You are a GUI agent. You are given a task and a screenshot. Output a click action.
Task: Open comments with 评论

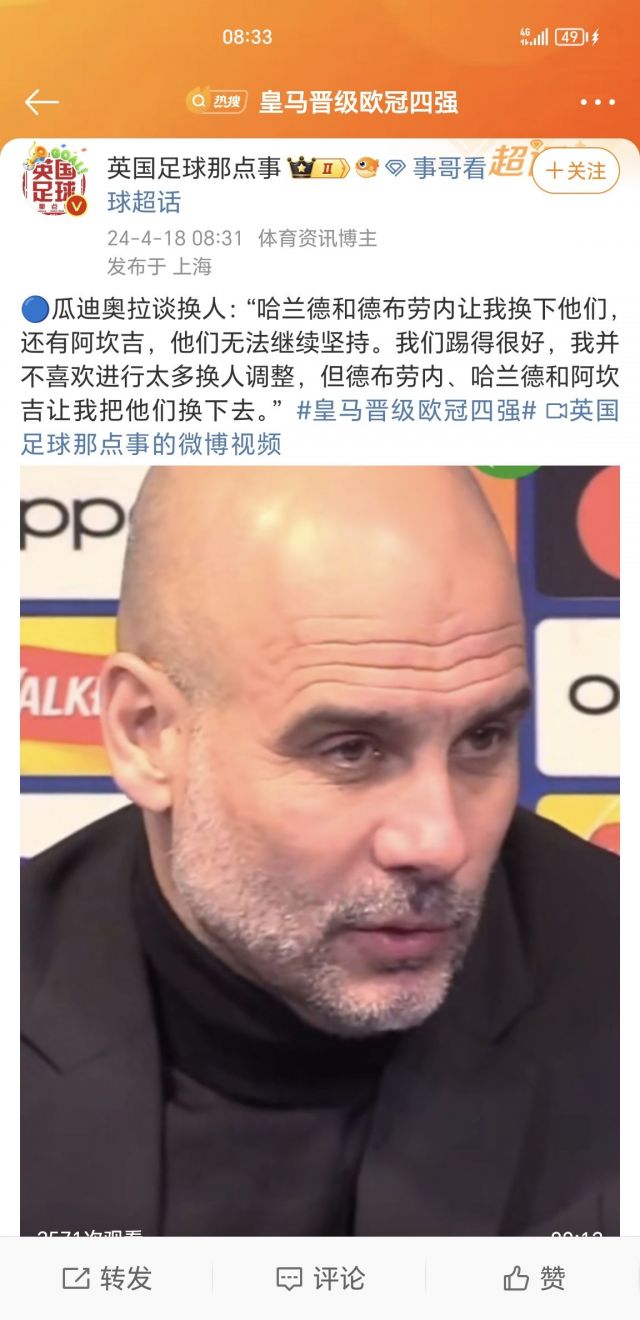point(320,1278)
